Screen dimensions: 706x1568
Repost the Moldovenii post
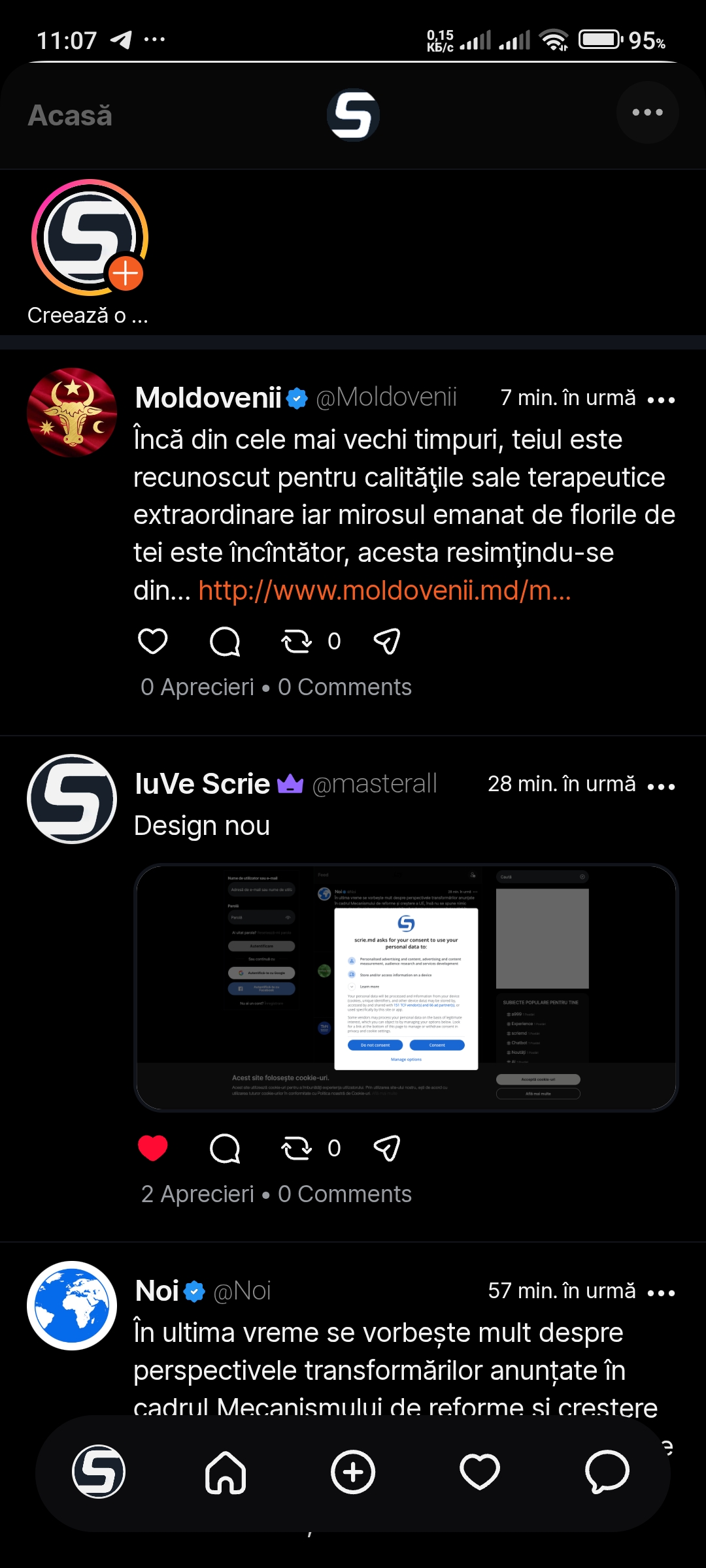coord(297,642)
